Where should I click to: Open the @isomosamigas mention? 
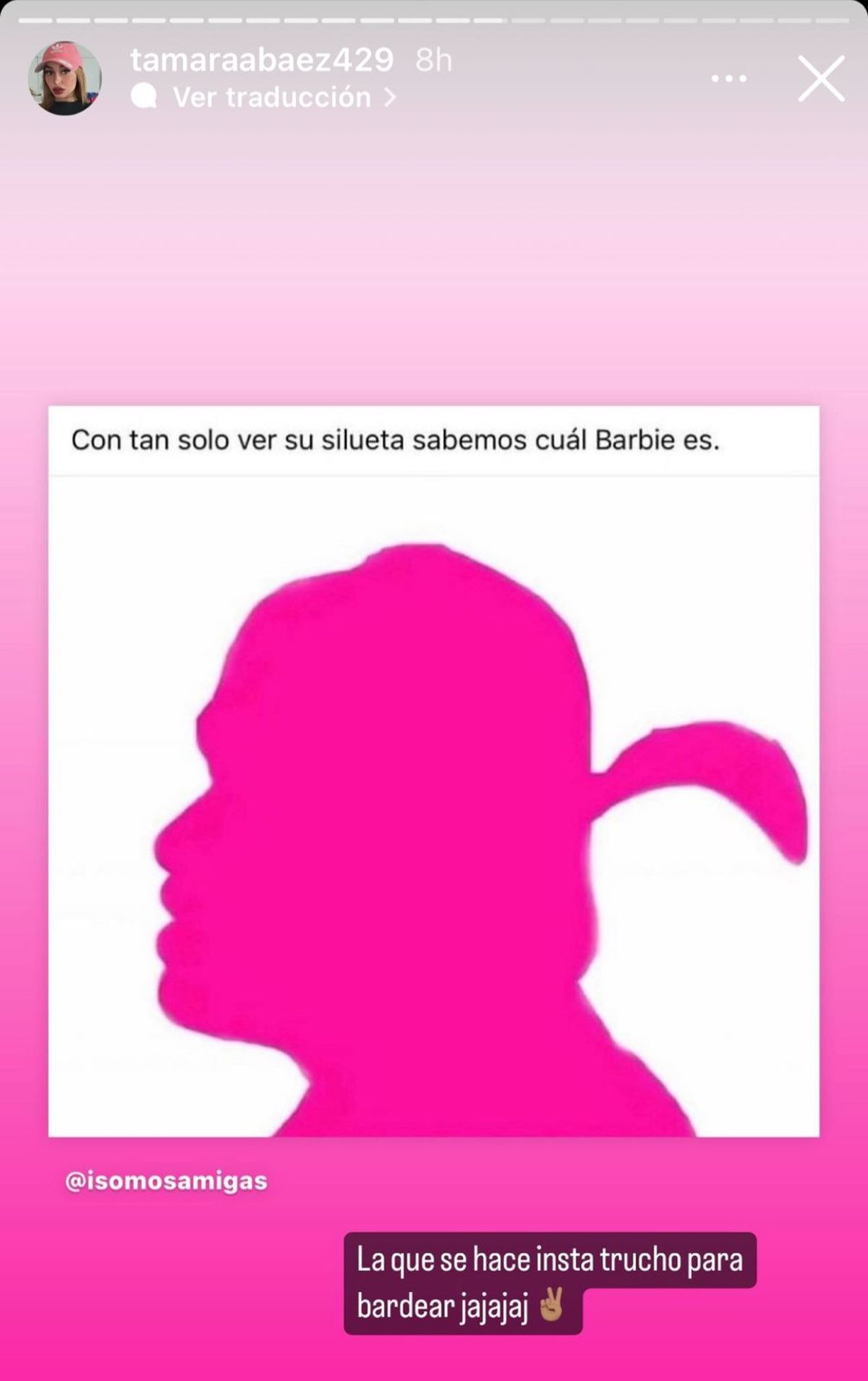pos(166,1181)
